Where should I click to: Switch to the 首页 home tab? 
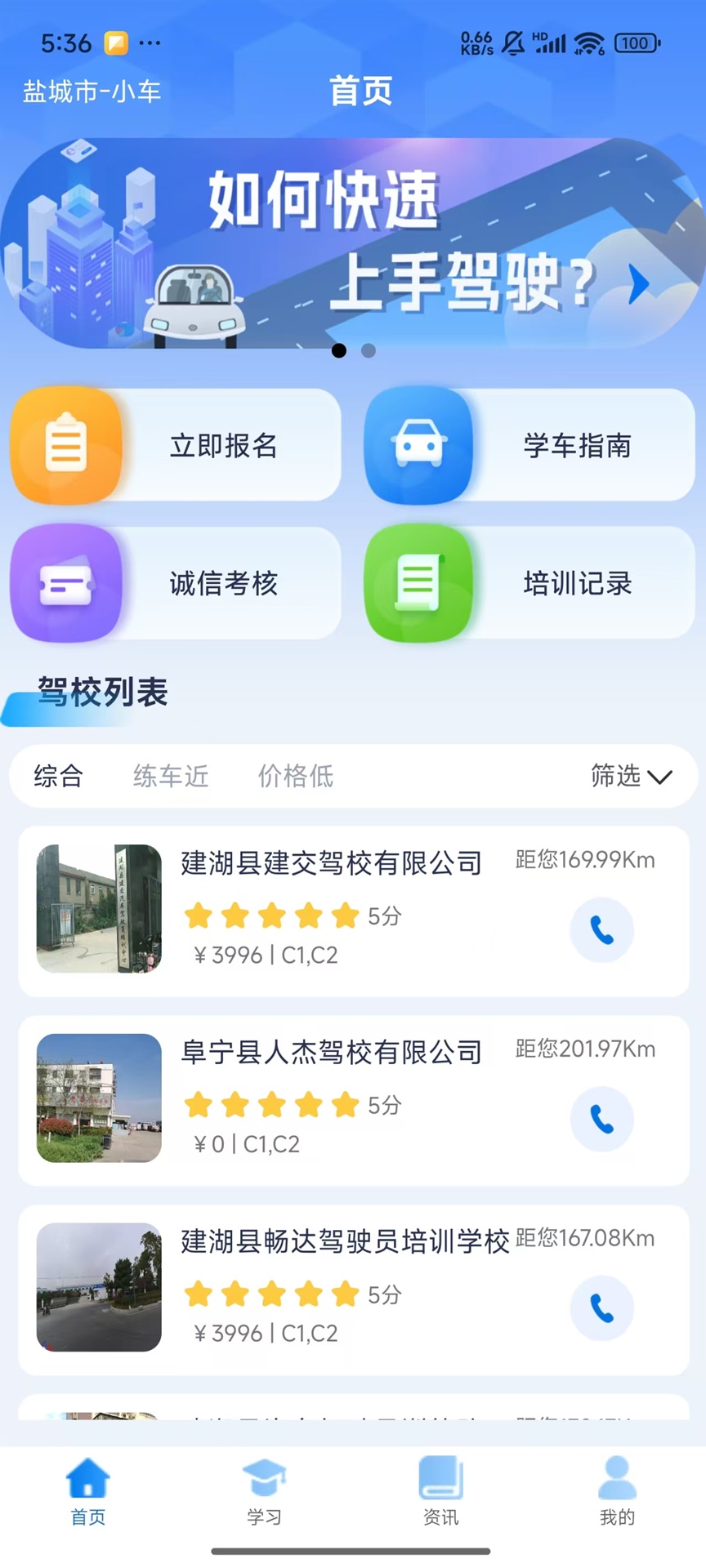[87, 1494]
